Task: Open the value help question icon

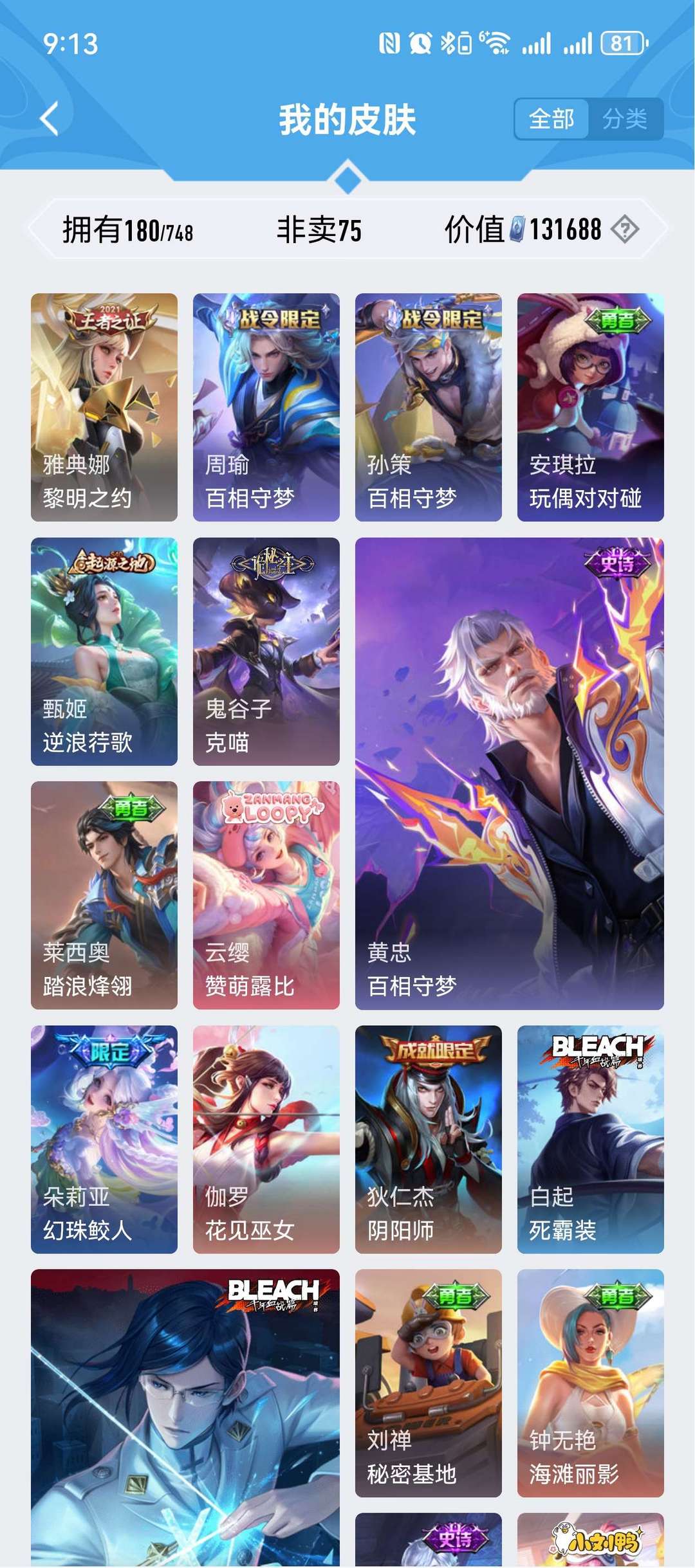Action: click(624, 230)
